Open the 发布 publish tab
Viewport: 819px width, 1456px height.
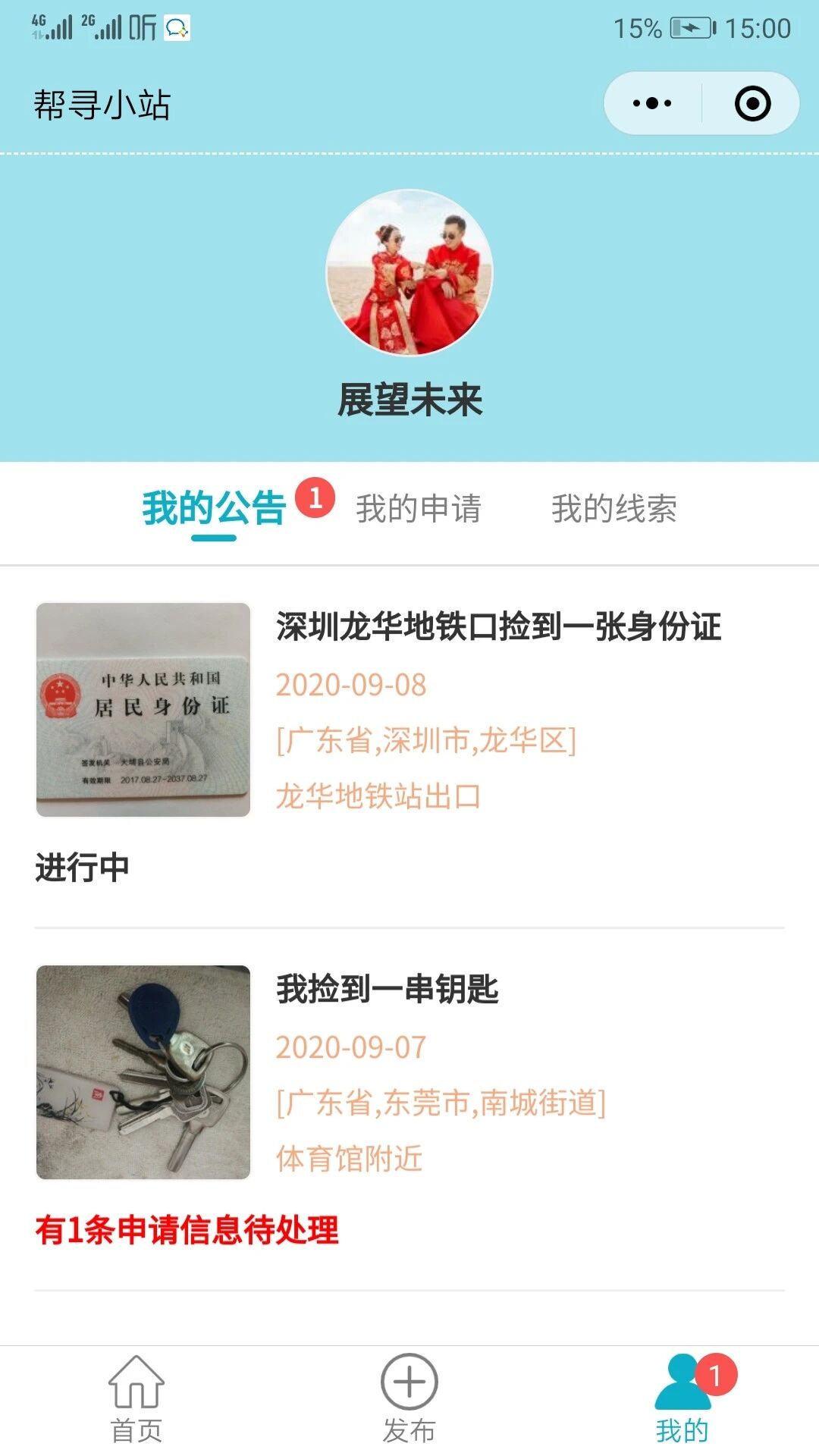409,1400
